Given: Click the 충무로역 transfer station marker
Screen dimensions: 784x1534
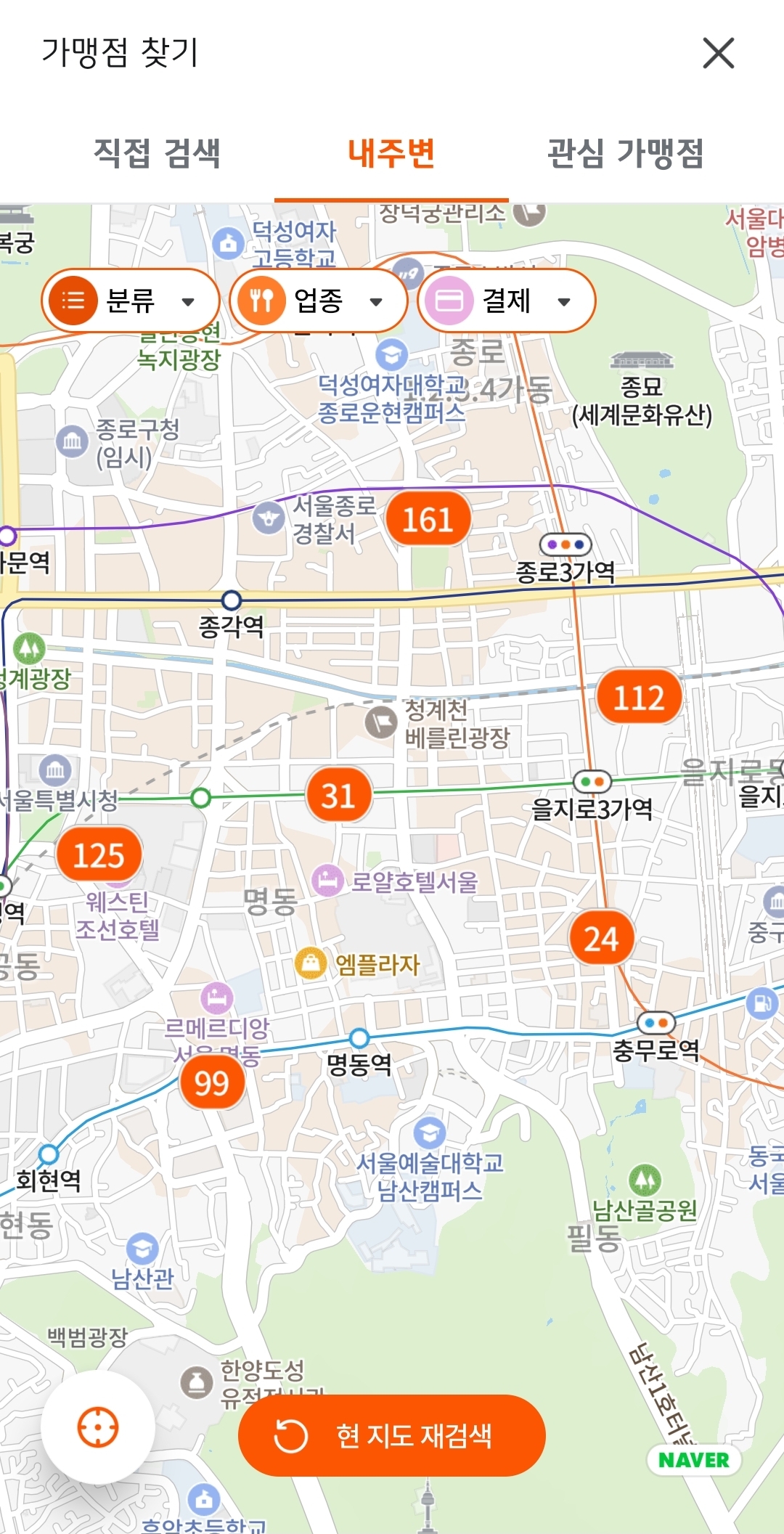Looking at the screenshot, I should (x=656, y=1021).
